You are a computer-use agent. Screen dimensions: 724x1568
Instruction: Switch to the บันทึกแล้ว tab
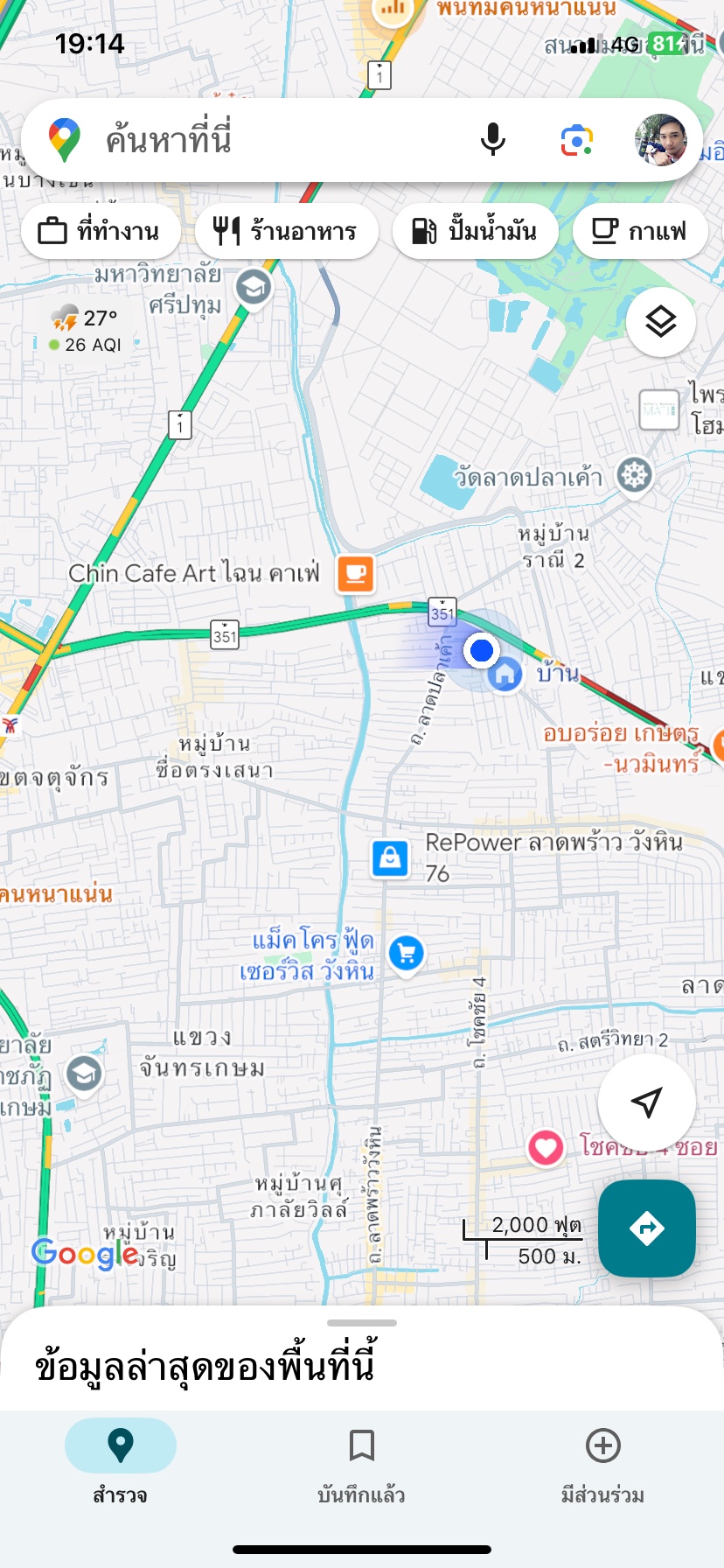point(361,1463)
